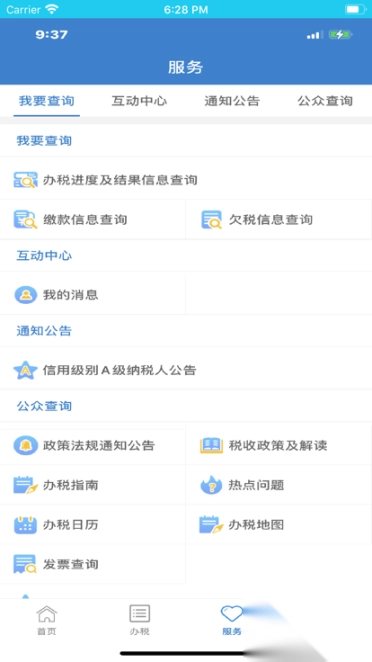Go to the 首页 bottom tab
Screen dimensions: 372x662
point(46,621)
